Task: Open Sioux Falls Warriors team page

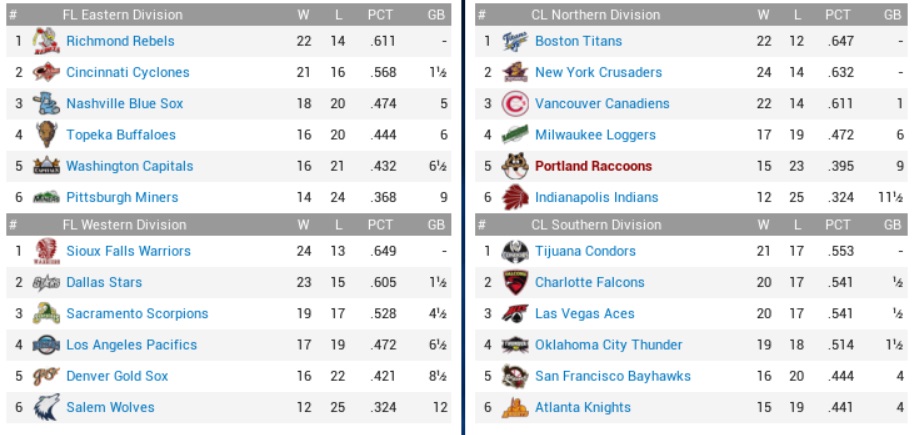Action: [x=128, y=251]
